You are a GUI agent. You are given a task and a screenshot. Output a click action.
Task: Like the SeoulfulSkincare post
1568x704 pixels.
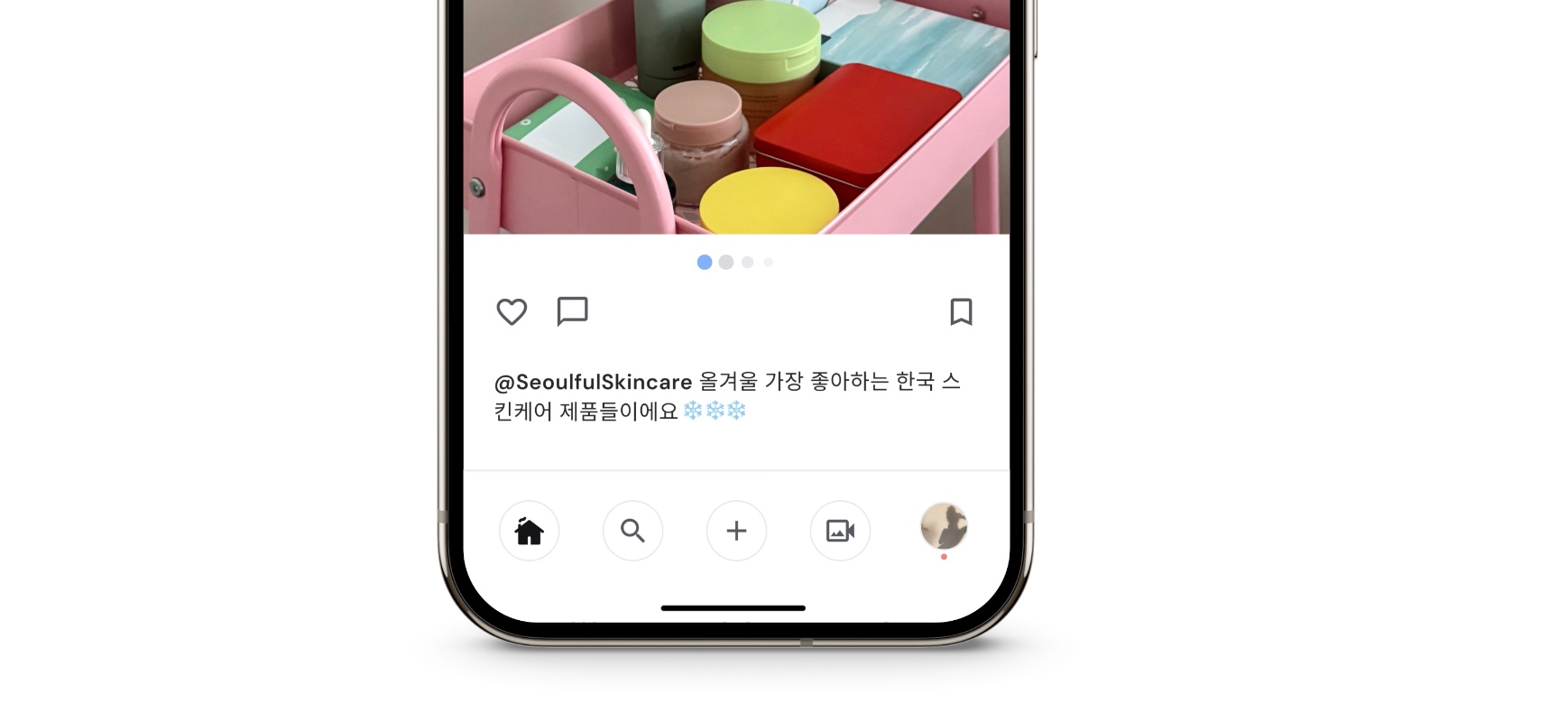(x=512, y=312)
